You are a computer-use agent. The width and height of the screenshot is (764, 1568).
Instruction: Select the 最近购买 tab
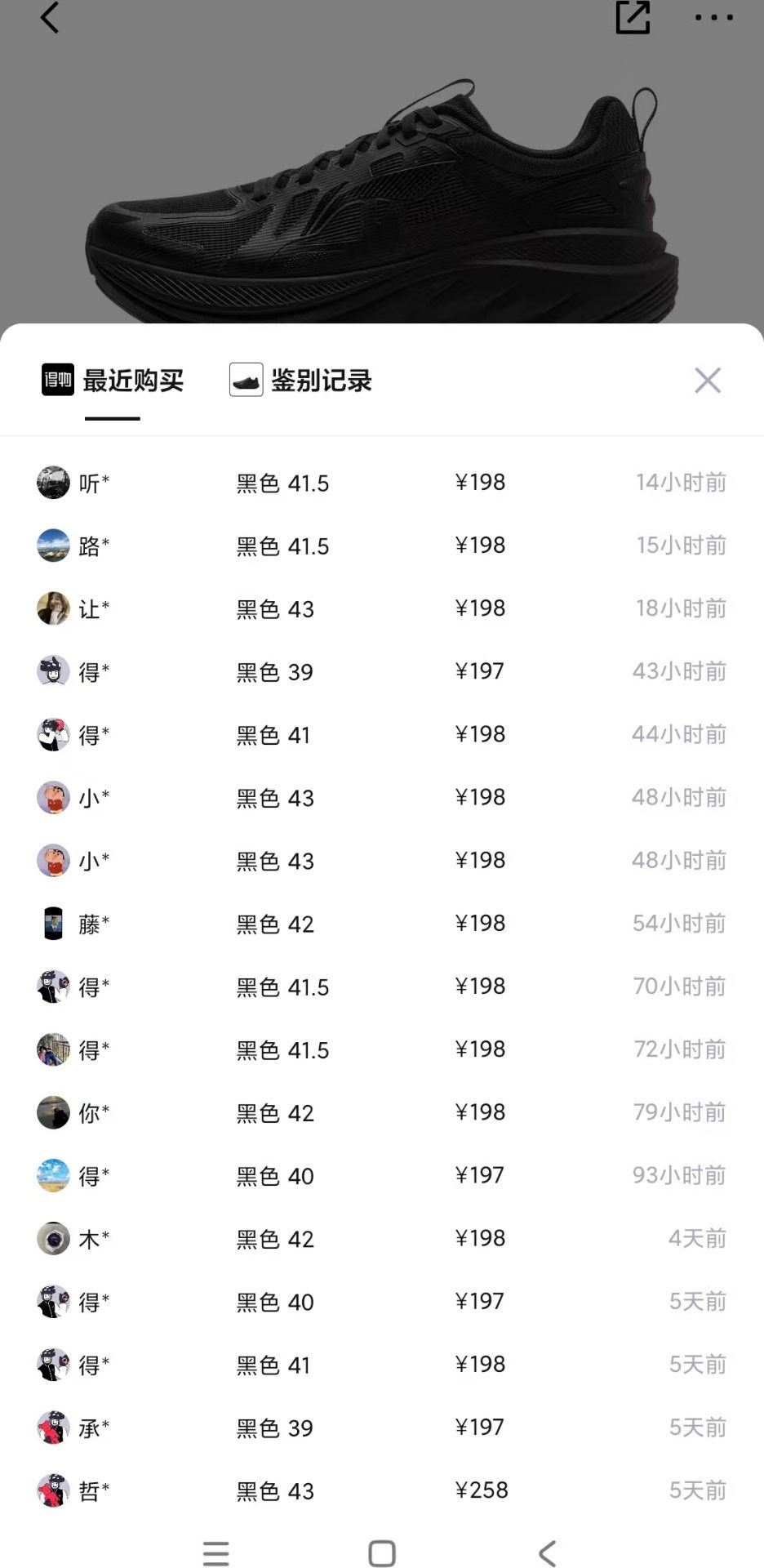pos(135,381)
